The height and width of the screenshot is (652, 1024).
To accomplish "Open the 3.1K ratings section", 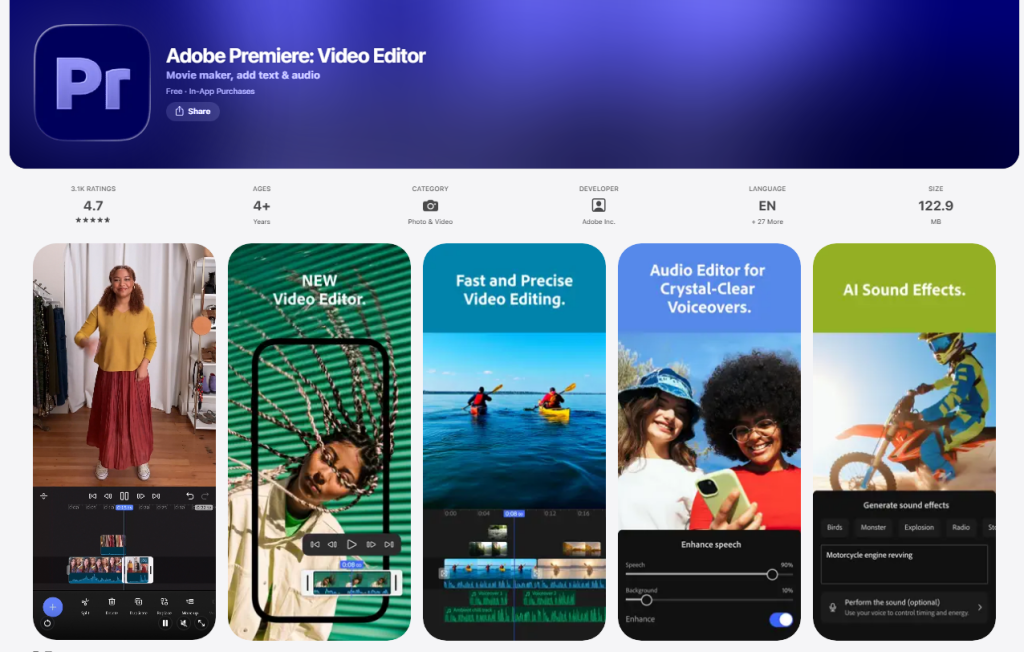I will pos(93,205).
